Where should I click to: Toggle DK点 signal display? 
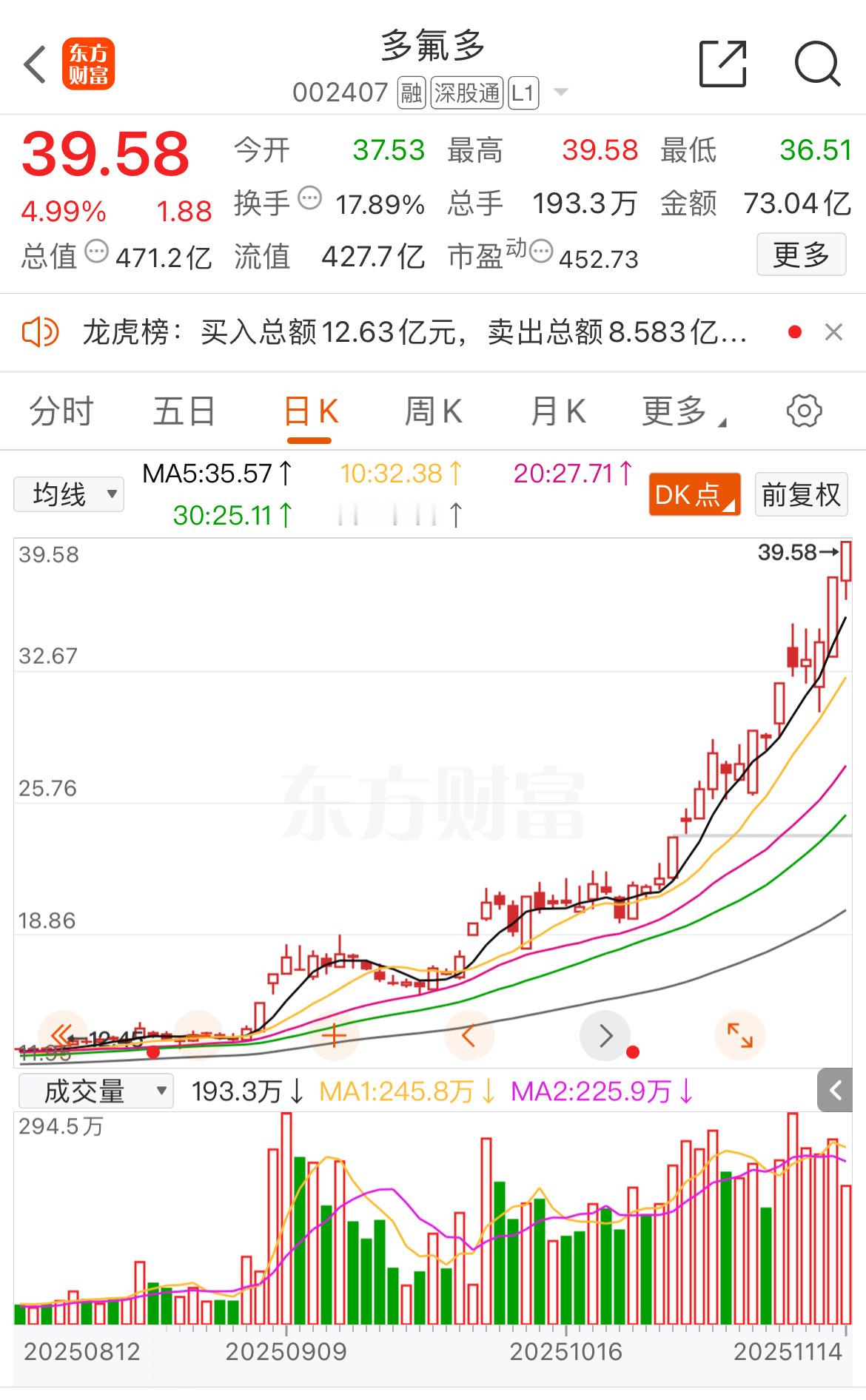click(693, 496)
